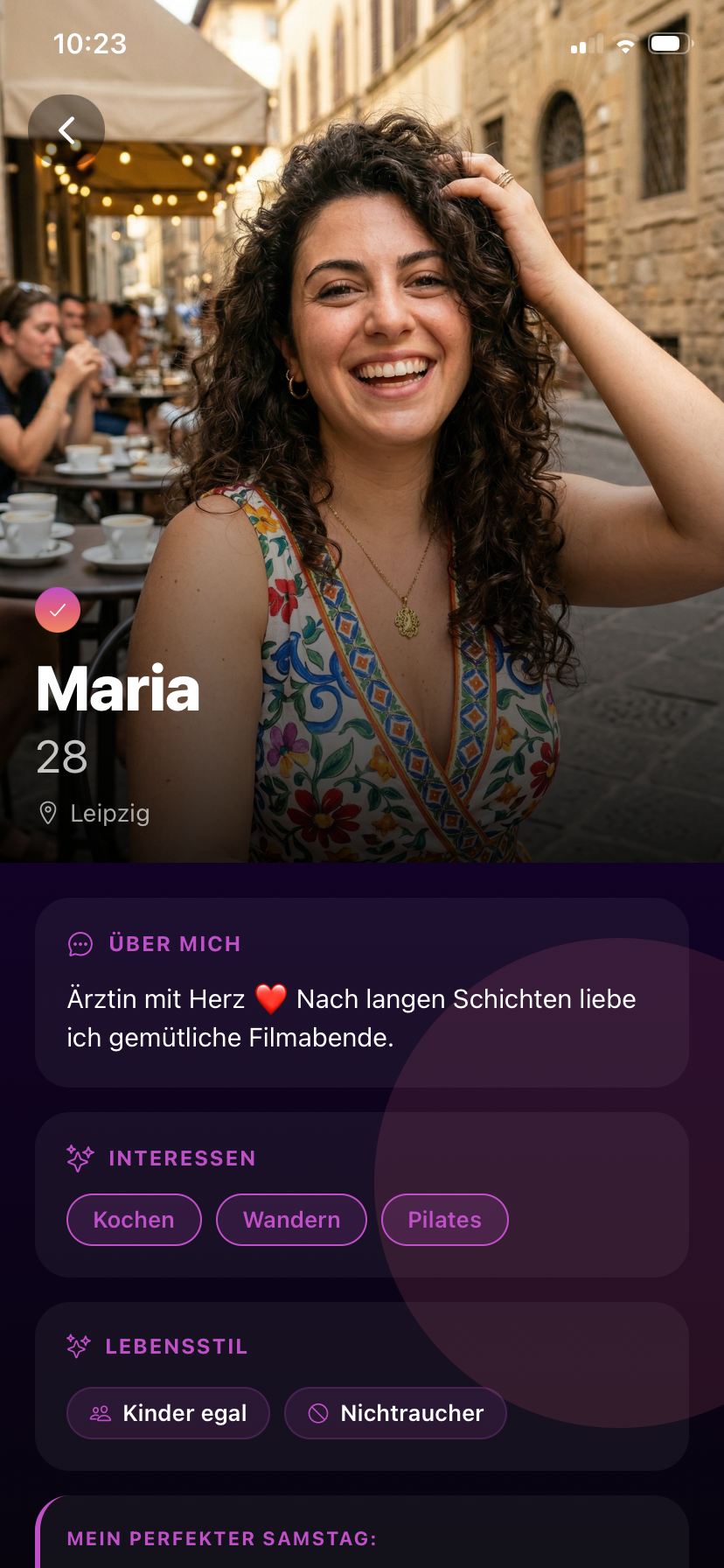Select the LEBENSSTIL section heading
The width and height of the screenshot is (724, 1568).
pos(176,1346)
